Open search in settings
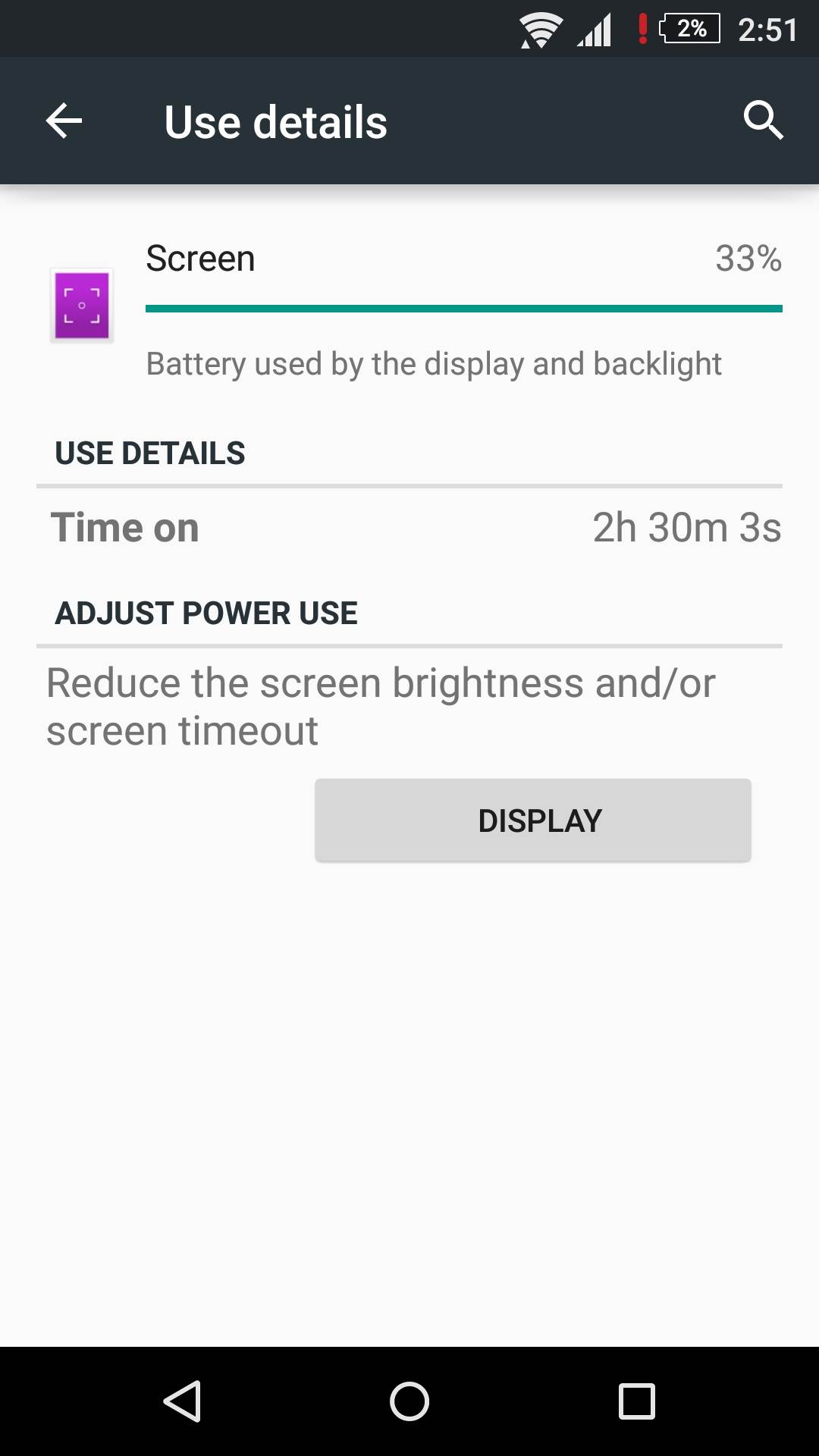819x1456 pixels. coord(762,120)
